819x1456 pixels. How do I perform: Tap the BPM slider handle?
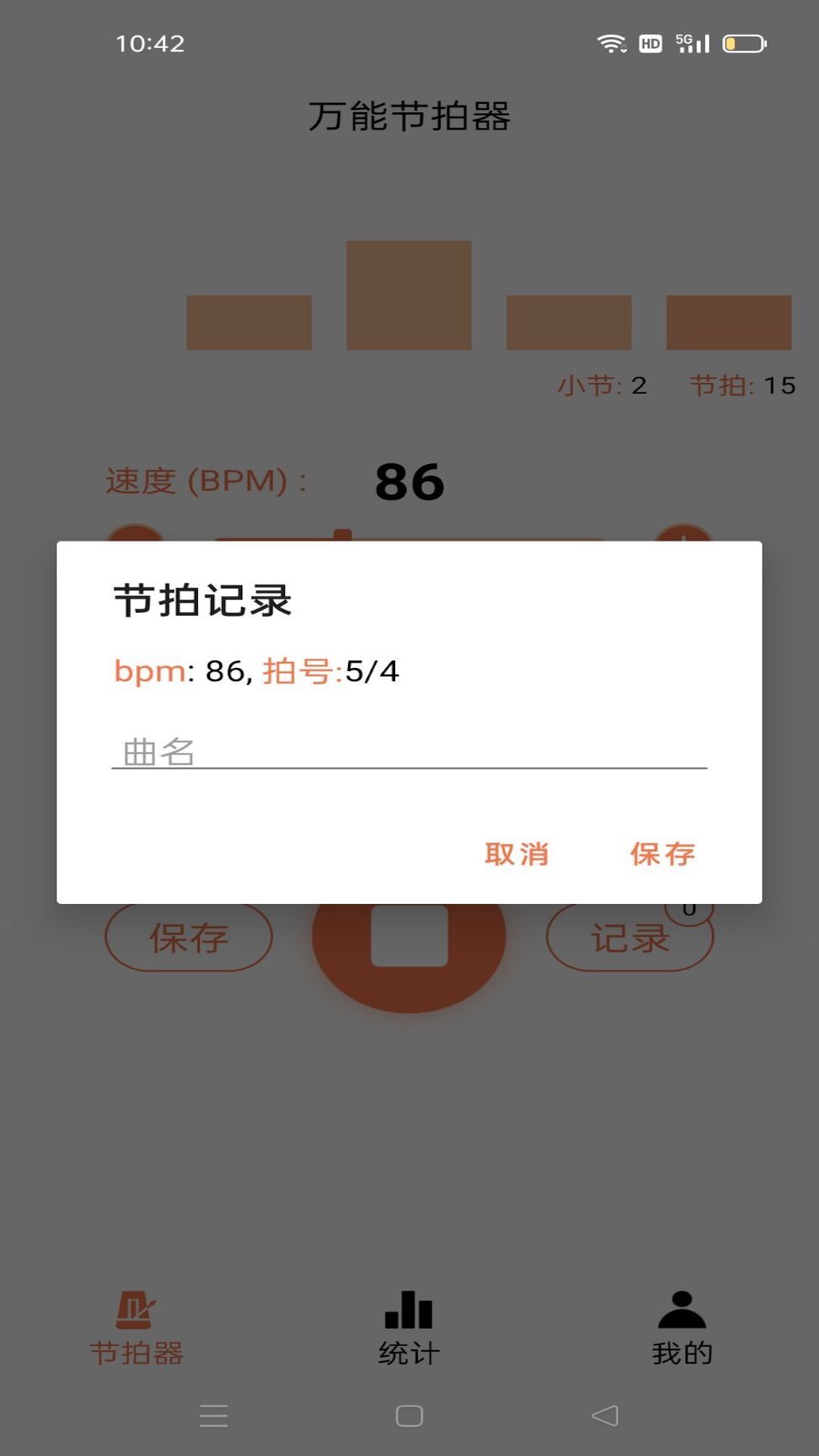pos(343,535)
